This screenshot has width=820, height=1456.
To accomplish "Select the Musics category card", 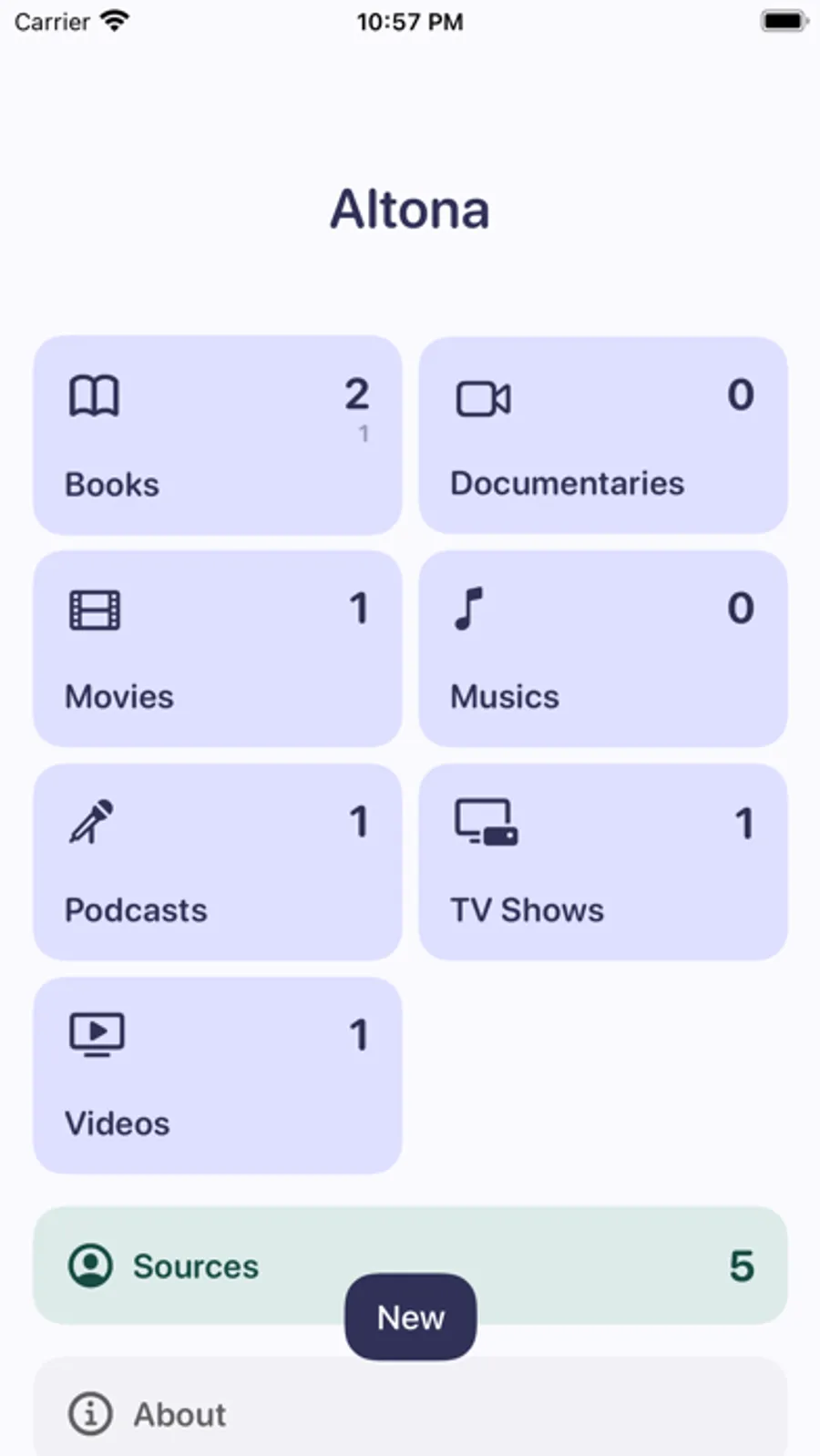I will [603, 649].
